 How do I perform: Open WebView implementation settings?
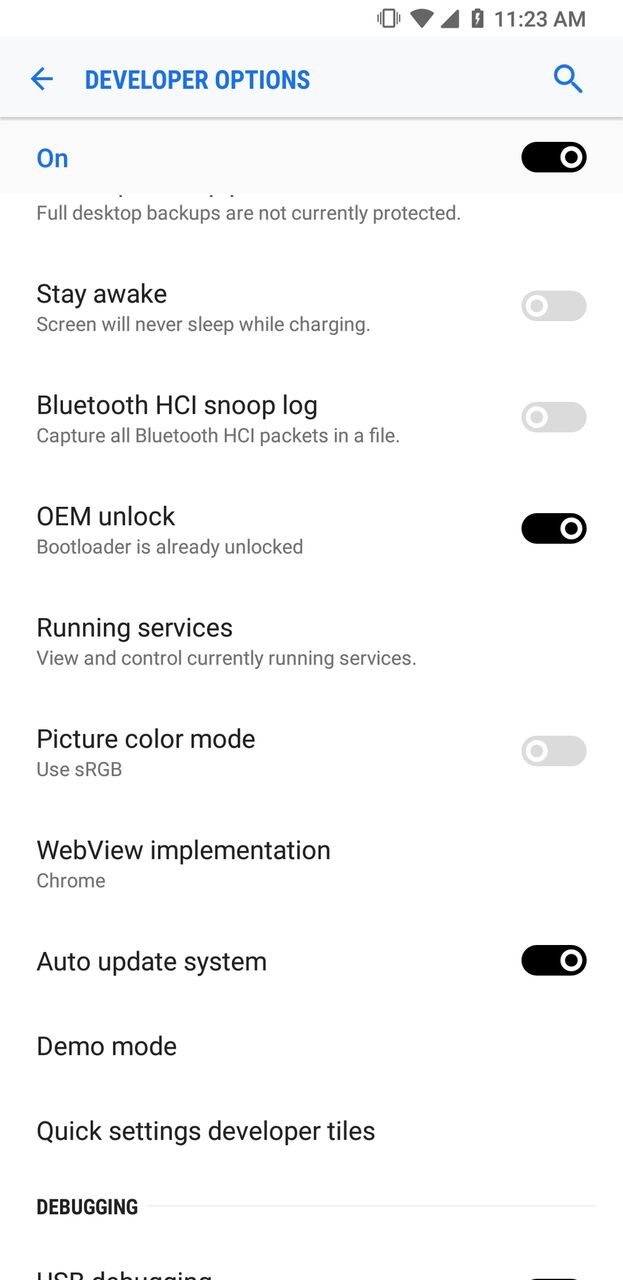[311, 864]
